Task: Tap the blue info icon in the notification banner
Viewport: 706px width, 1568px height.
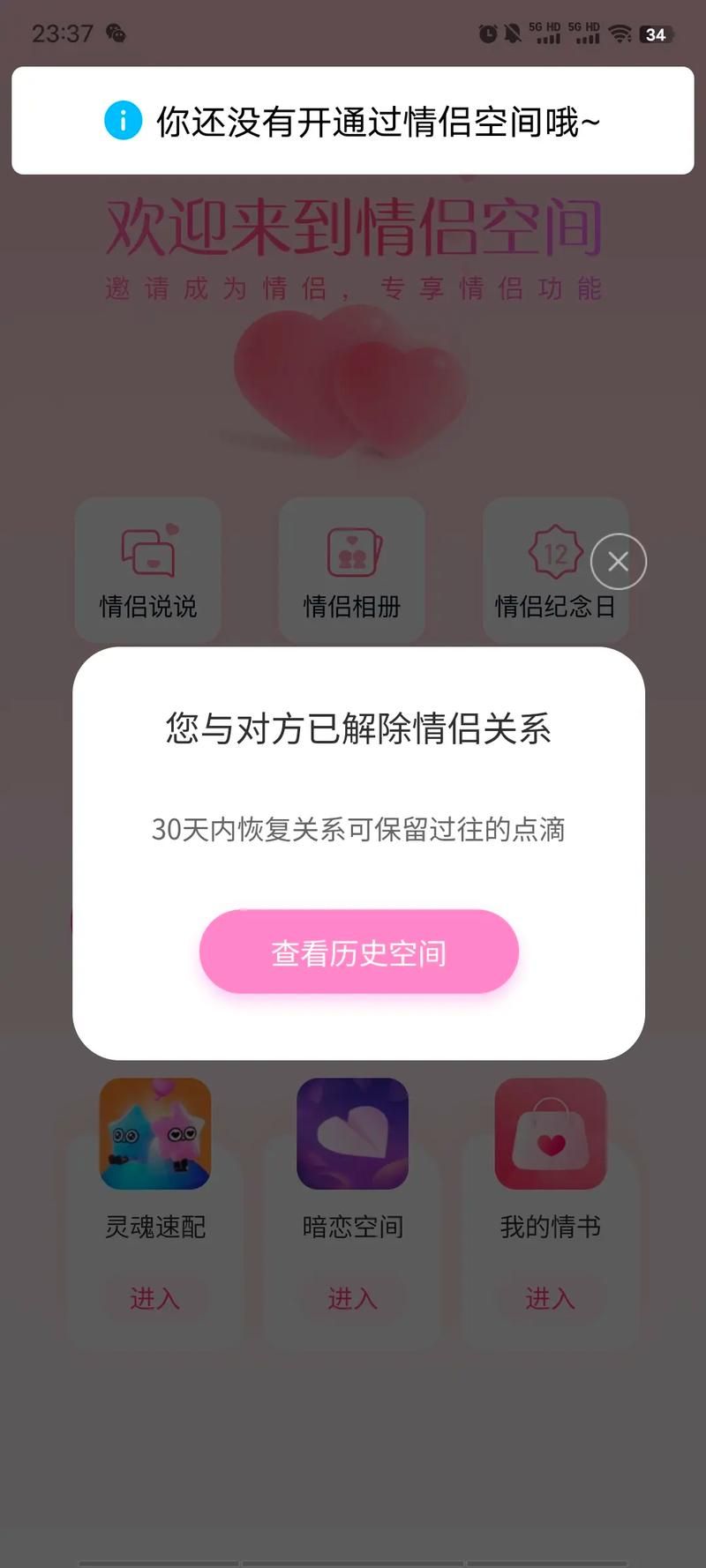Action: point(121,121)
